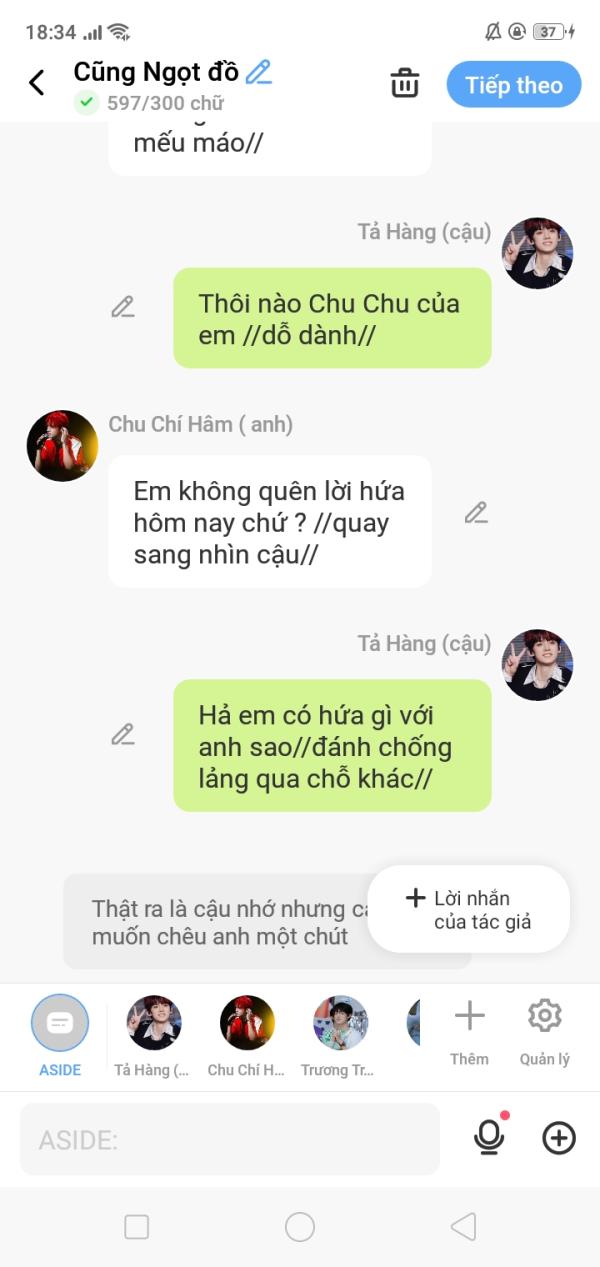Screen dimensions: 600x1267
Task: Select the ASIDE narrator option
Action: pyautogui.click(x=60, y=1036)
